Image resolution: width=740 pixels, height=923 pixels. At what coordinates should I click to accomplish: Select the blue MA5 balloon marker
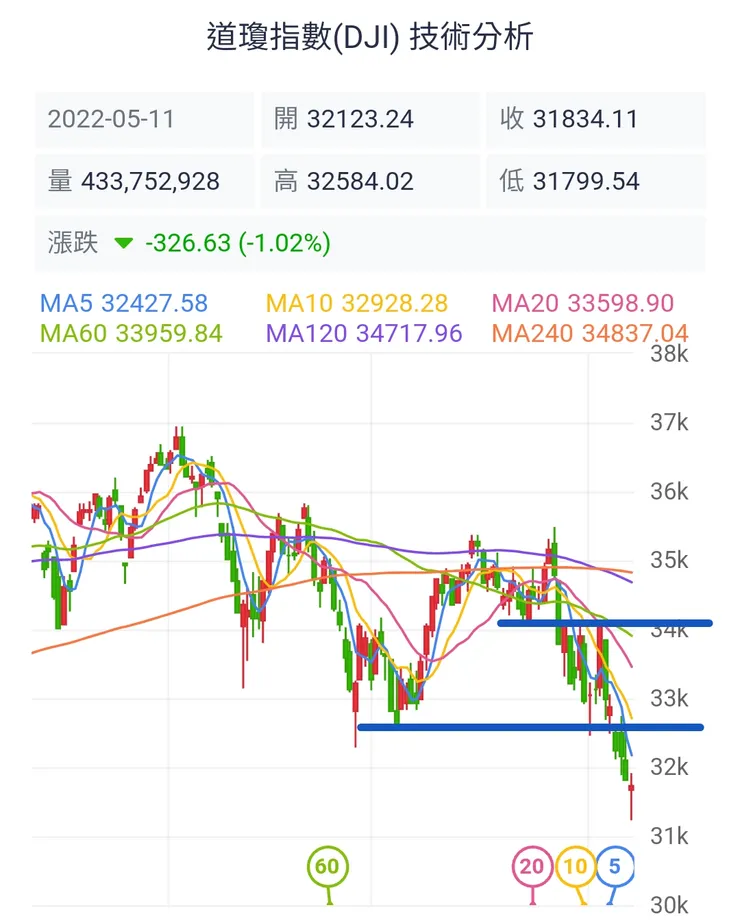614,866
